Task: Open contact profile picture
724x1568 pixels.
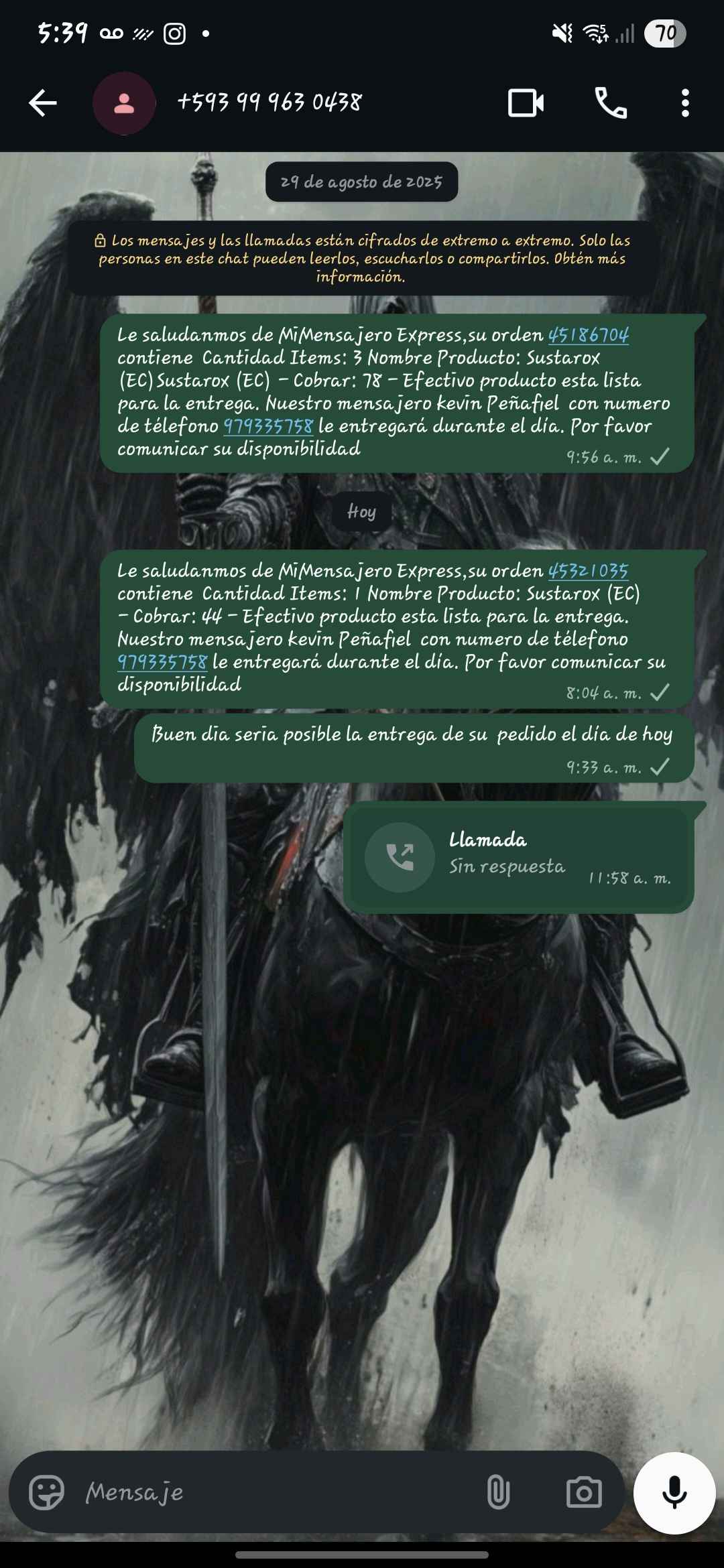Action: 124,103
